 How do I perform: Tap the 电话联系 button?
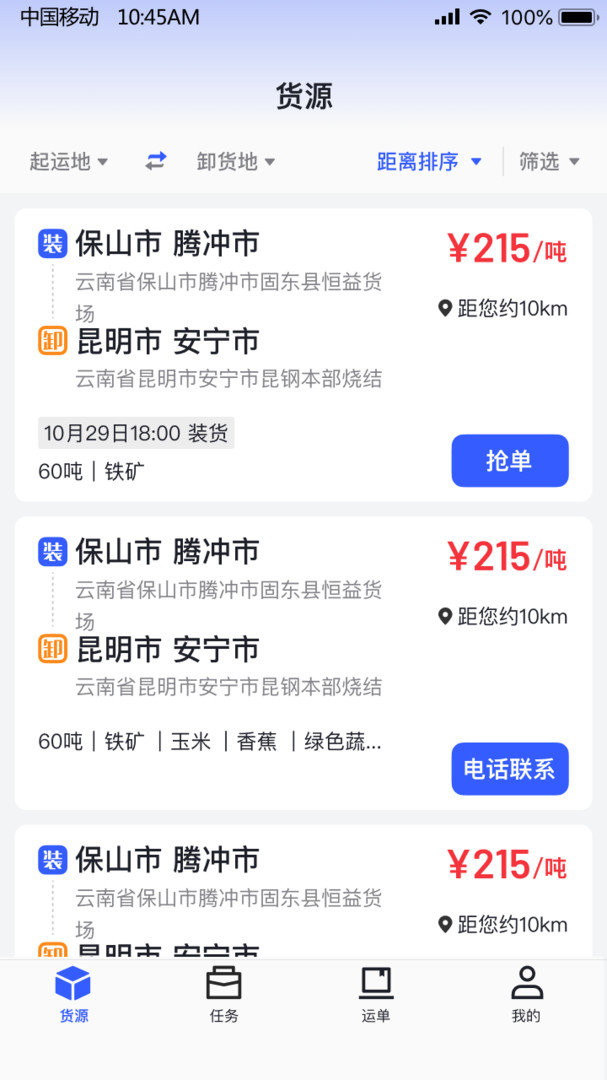coord(509,769)
